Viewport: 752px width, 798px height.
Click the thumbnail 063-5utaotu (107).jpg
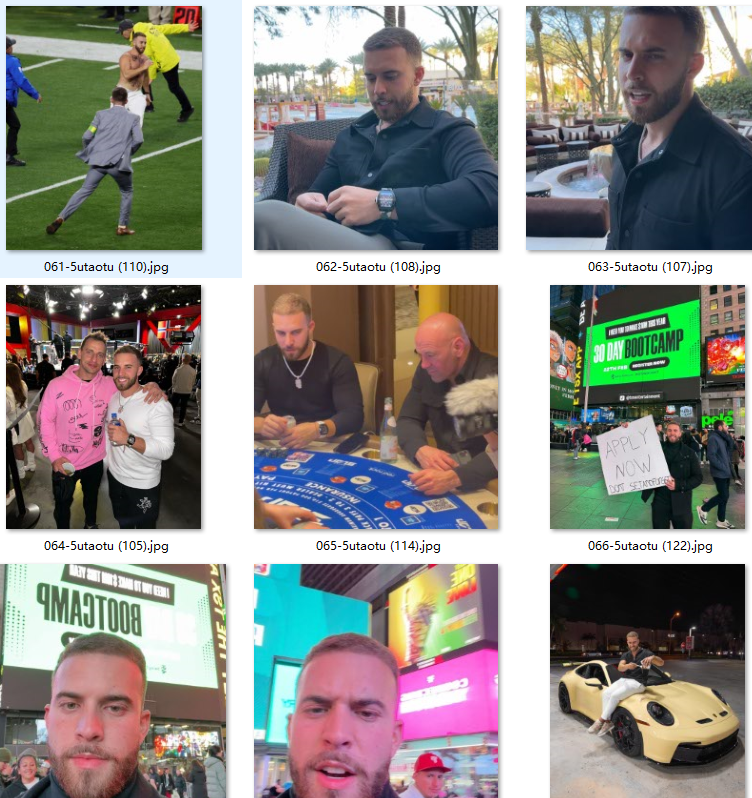coord(639,127)
